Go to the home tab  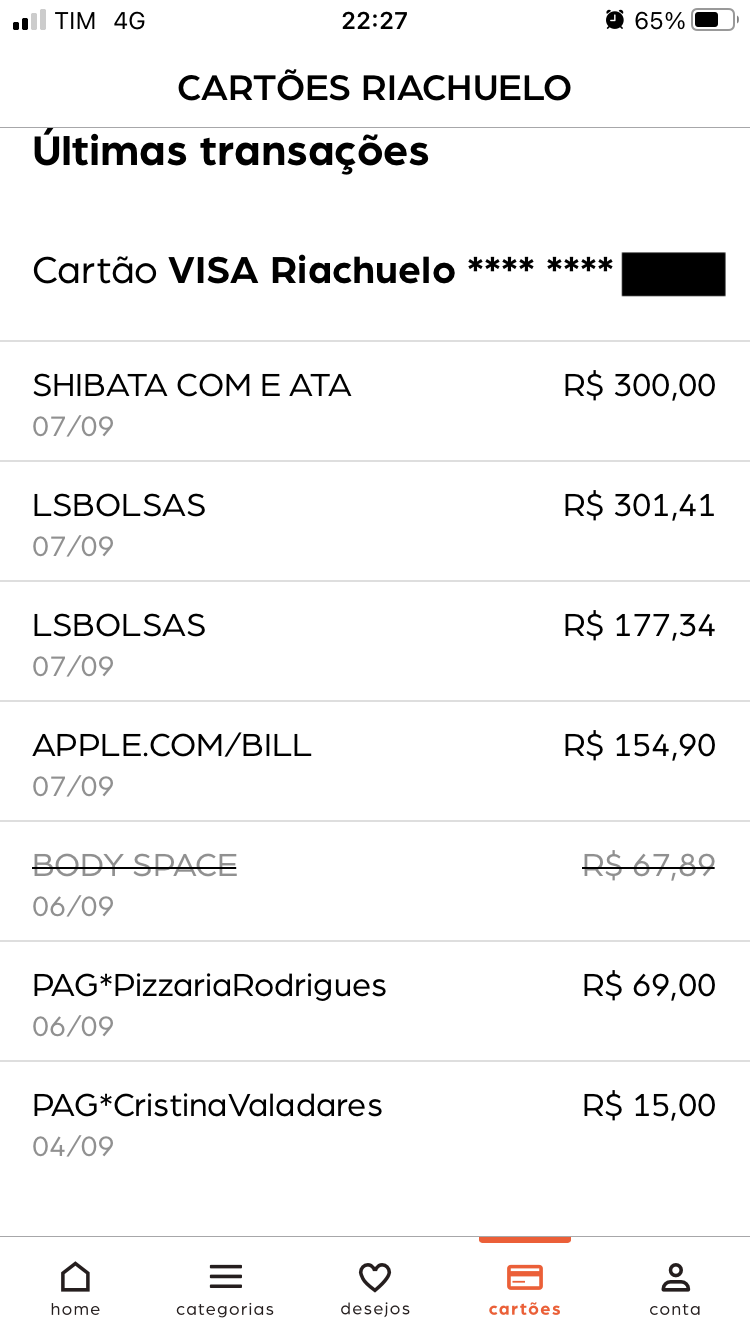tap(75, 1287)
